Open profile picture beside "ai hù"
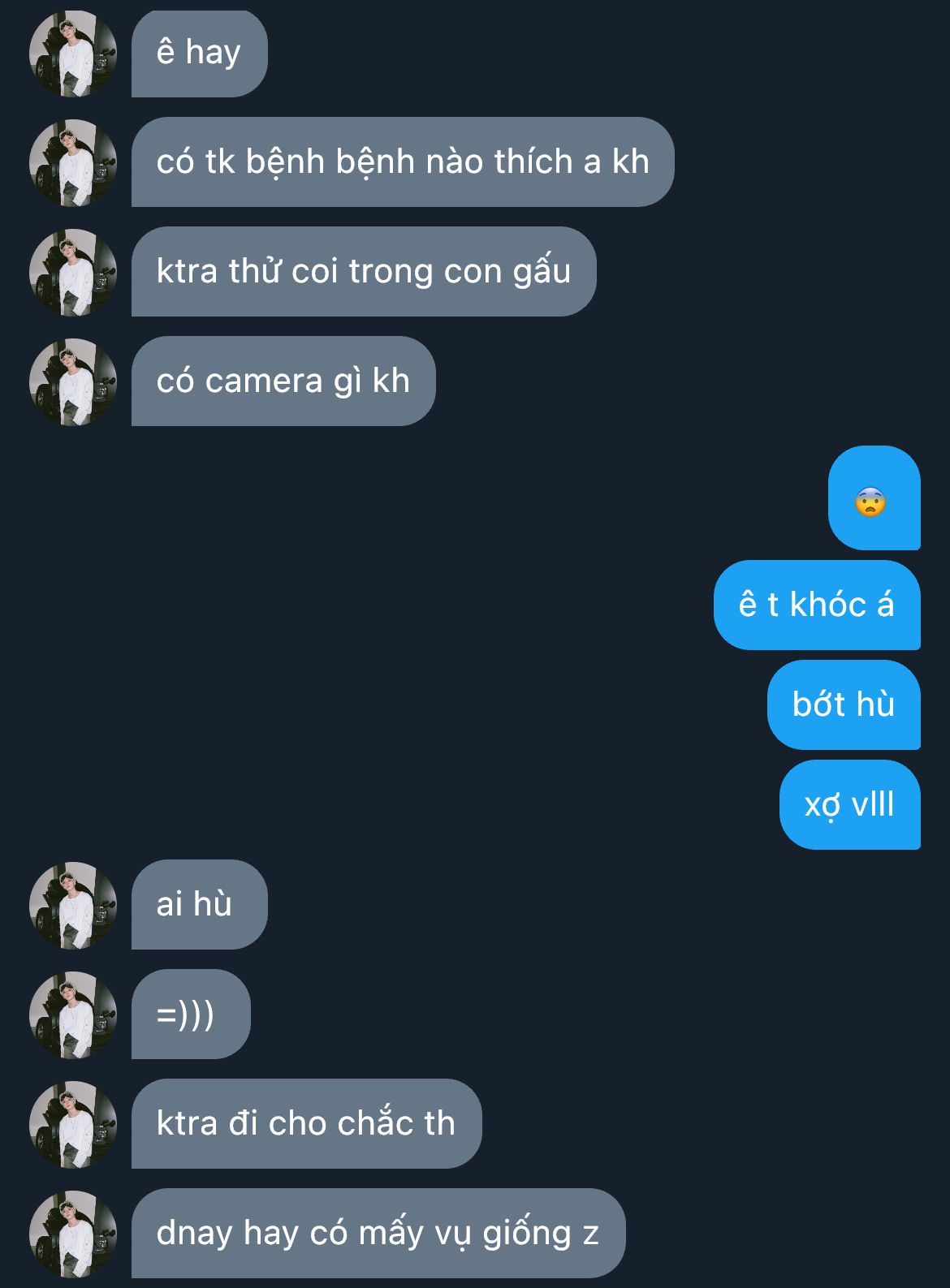950x1288 pixels. [73, 905]
